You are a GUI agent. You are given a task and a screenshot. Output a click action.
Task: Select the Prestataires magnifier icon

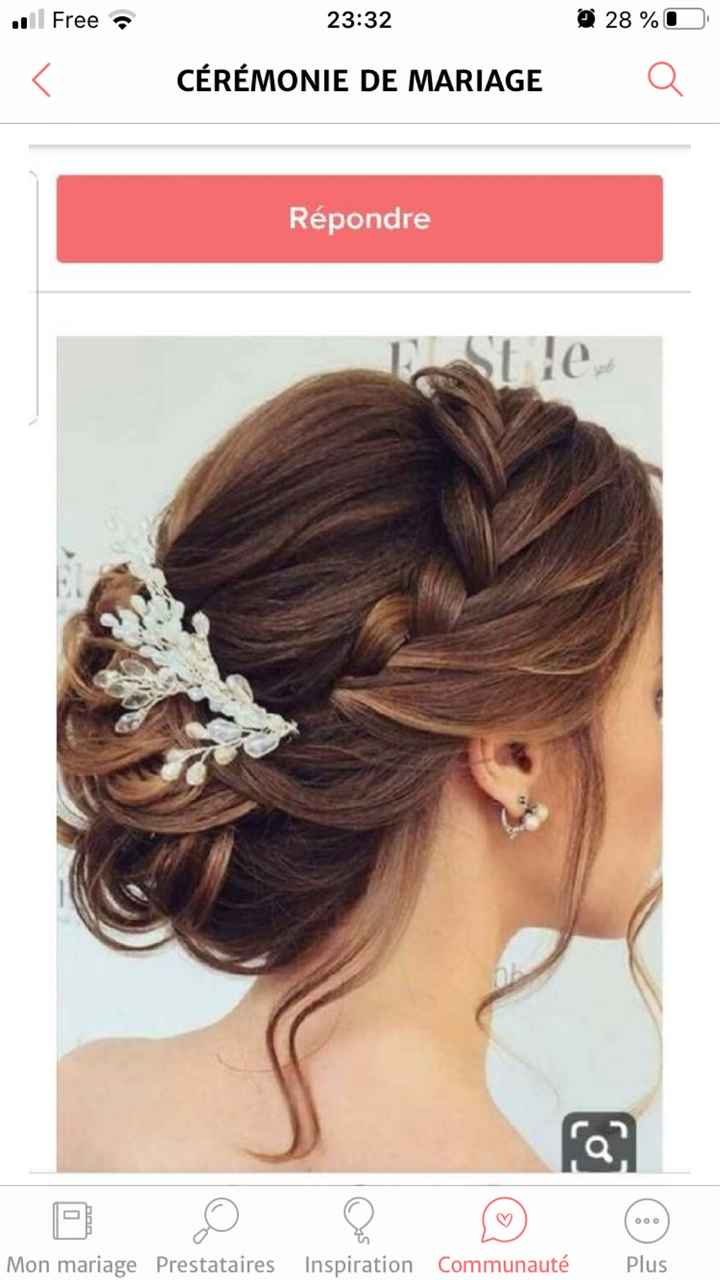pyautogui.click(x=216, y=1219)
